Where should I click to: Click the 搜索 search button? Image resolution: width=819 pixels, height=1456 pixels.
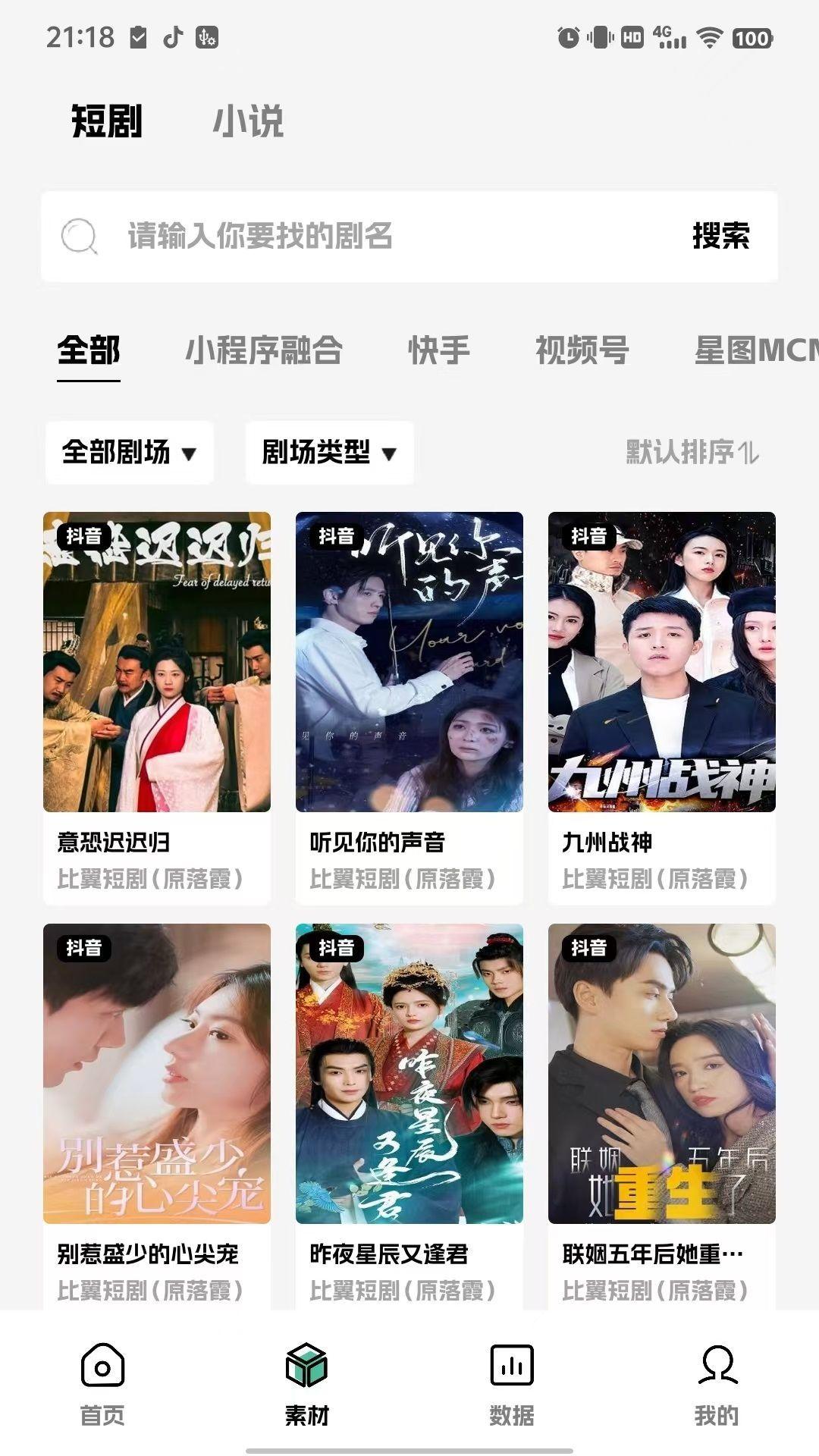(x=719, y=236)
